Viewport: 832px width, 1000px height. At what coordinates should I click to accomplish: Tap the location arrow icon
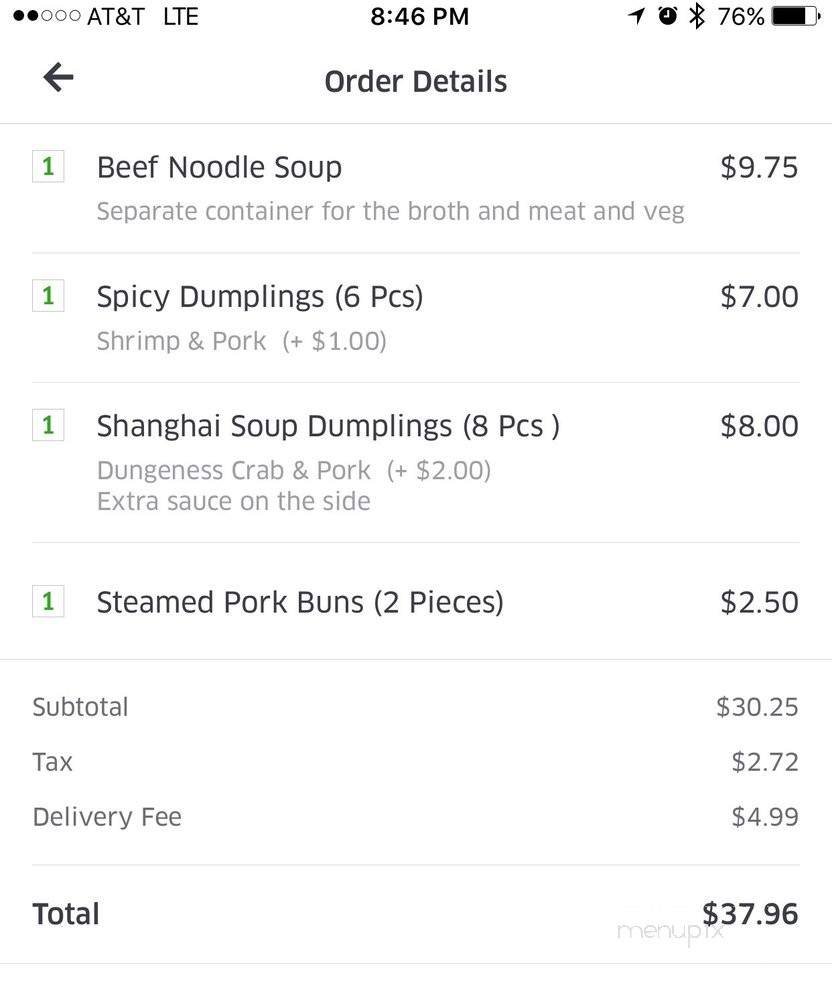click(x=636, y=15)
